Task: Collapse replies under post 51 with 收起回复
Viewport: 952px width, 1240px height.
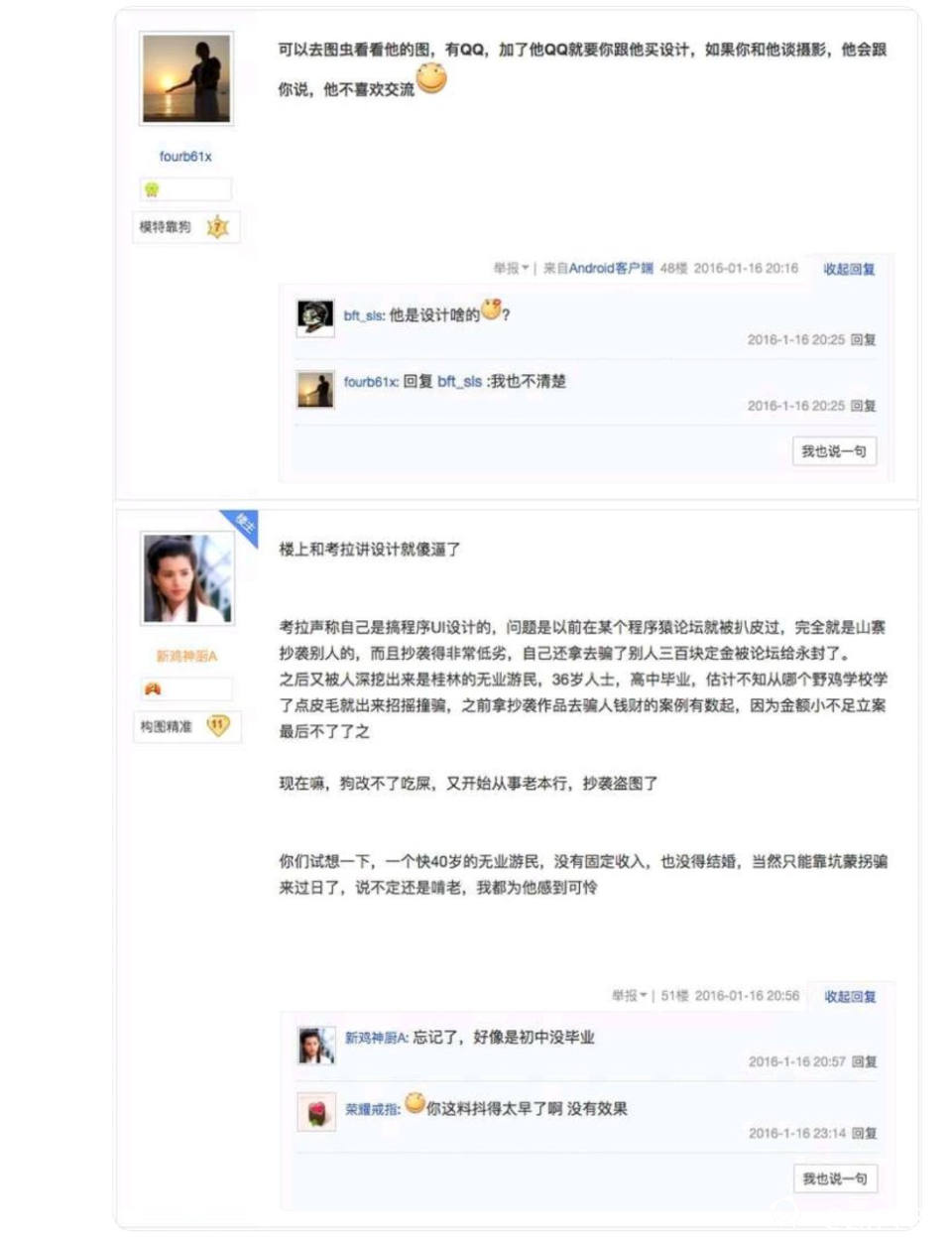Action: [850, 996]
